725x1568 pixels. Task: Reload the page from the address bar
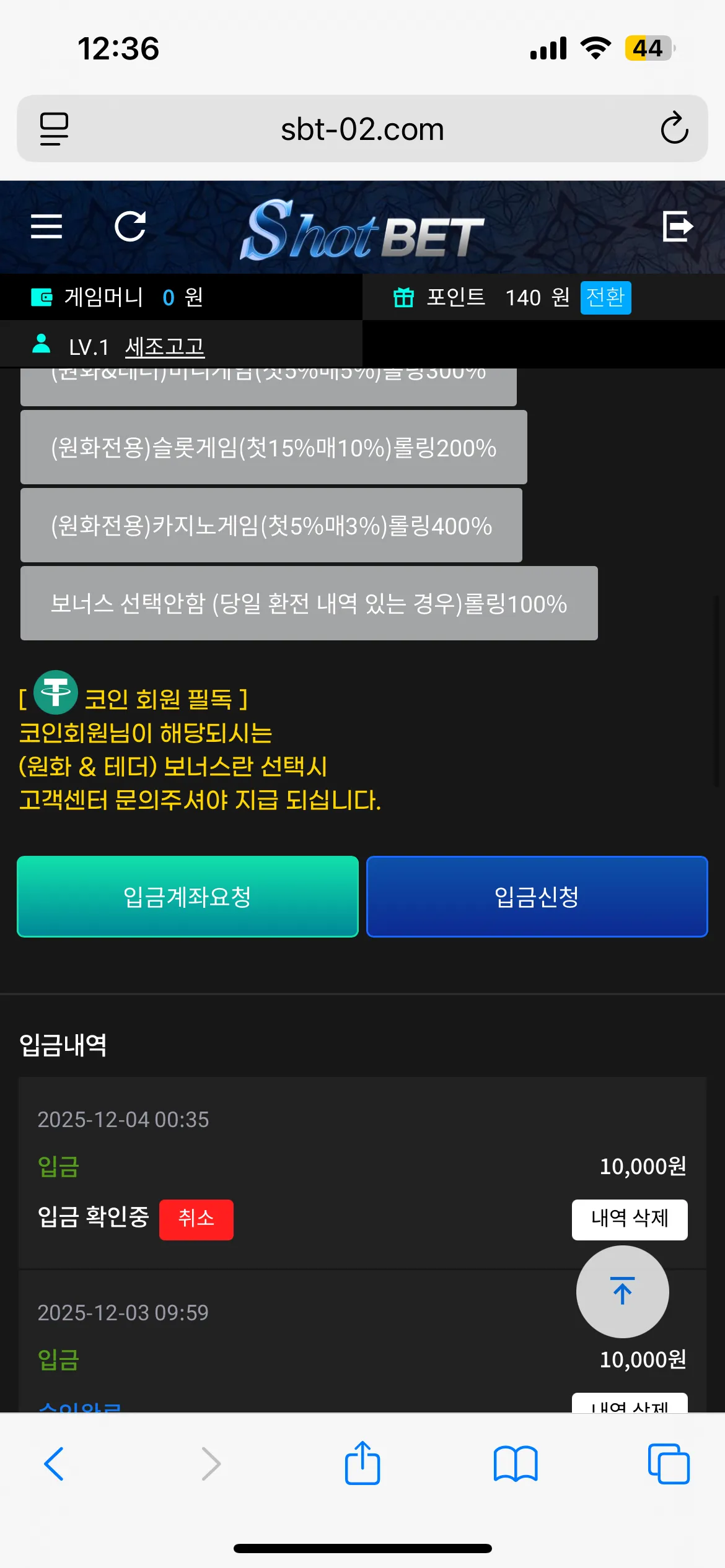674,128
